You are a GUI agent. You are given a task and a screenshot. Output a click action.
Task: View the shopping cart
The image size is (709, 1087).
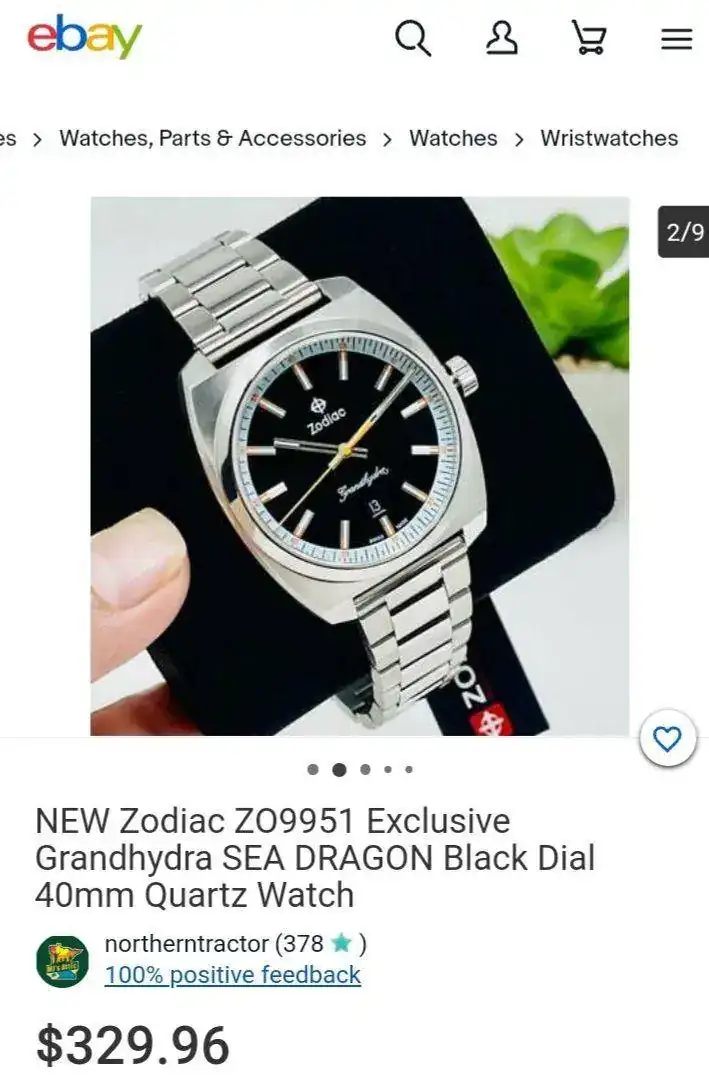(588, 38)
